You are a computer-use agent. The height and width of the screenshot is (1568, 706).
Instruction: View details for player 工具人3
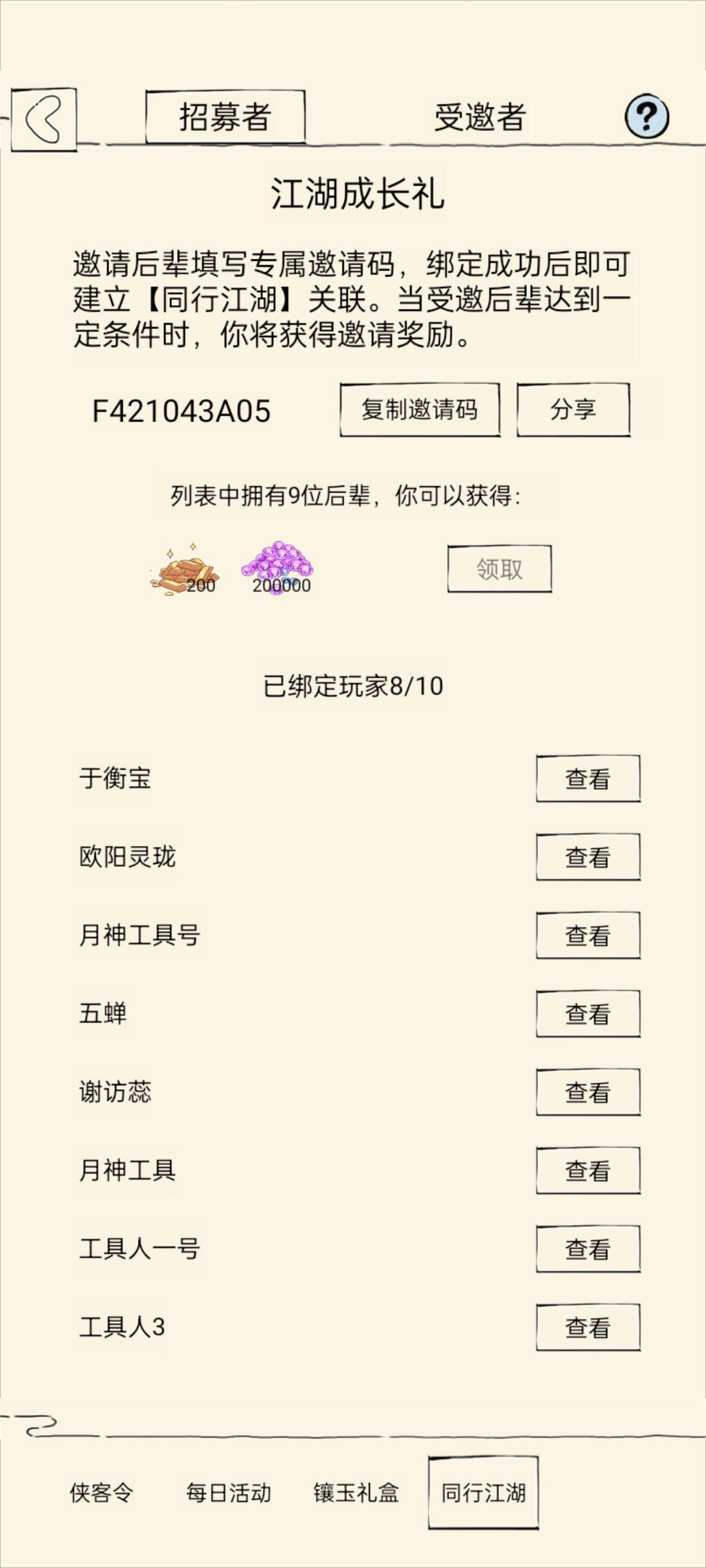[587, 1326]
